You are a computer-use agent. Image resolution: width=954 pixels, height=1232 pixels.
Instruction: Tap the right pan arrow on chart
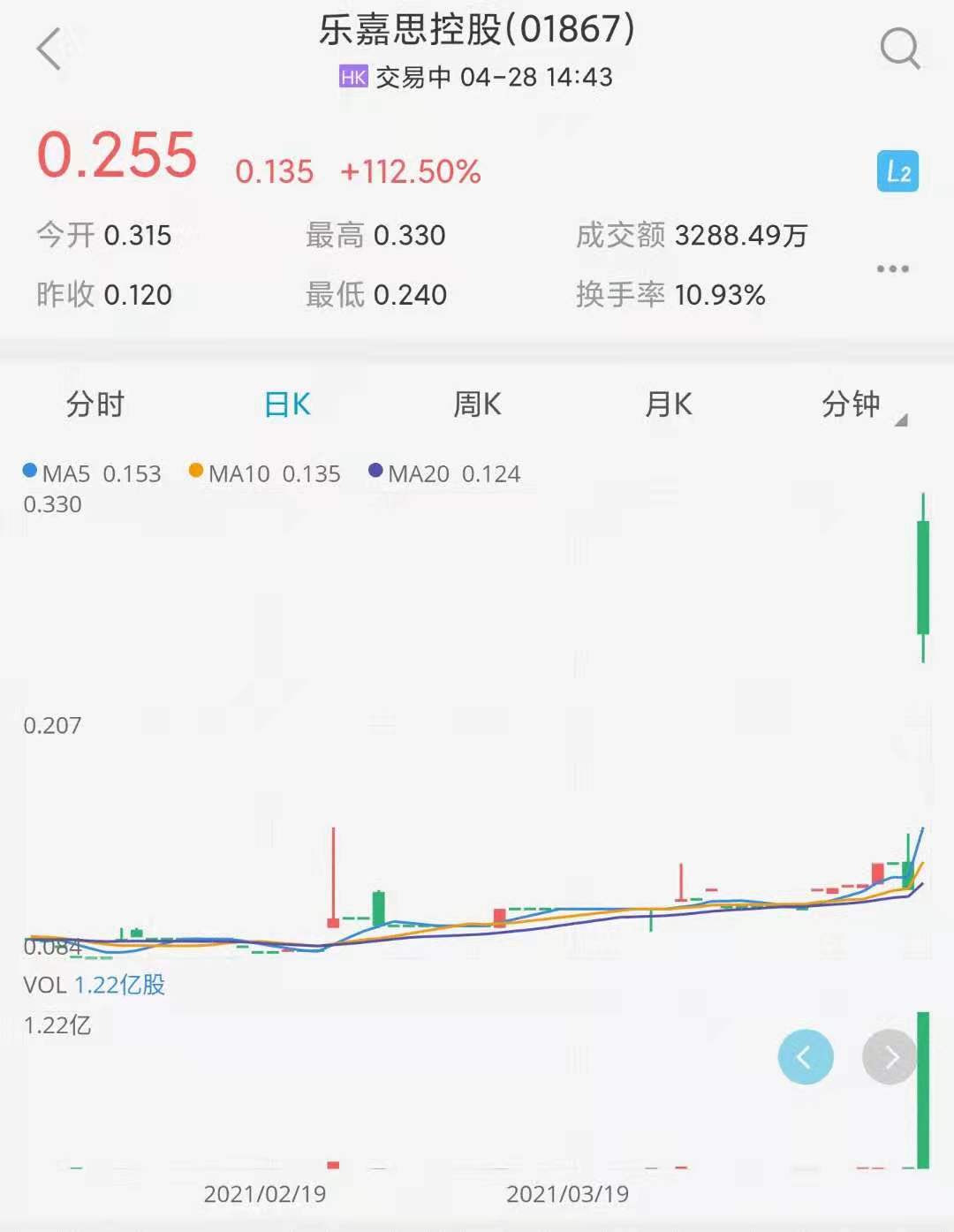click(x=890, y=1057)
